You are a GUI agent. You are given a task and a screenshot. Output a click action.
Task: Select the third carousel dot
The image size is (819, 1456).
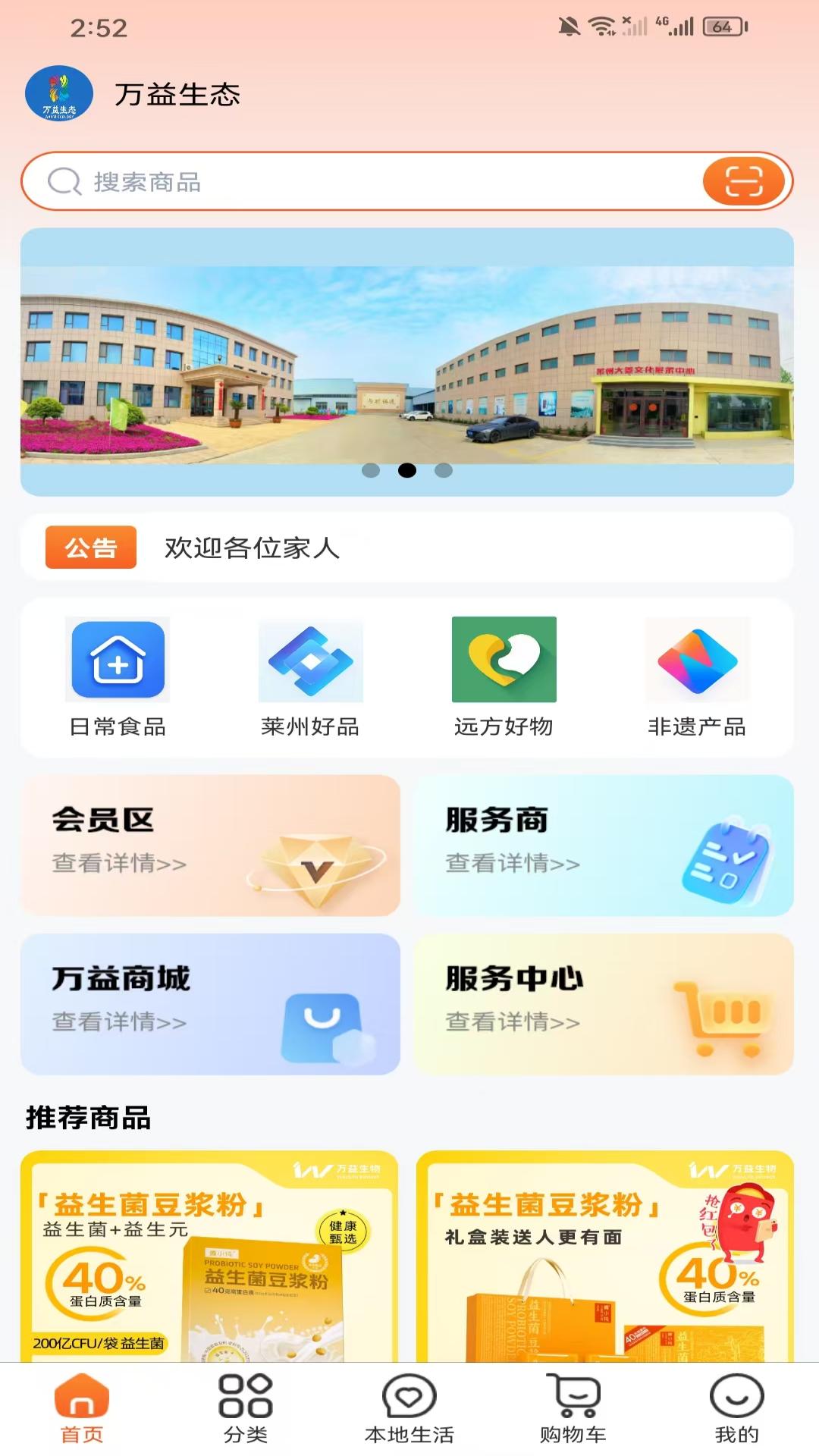[444, 472]
